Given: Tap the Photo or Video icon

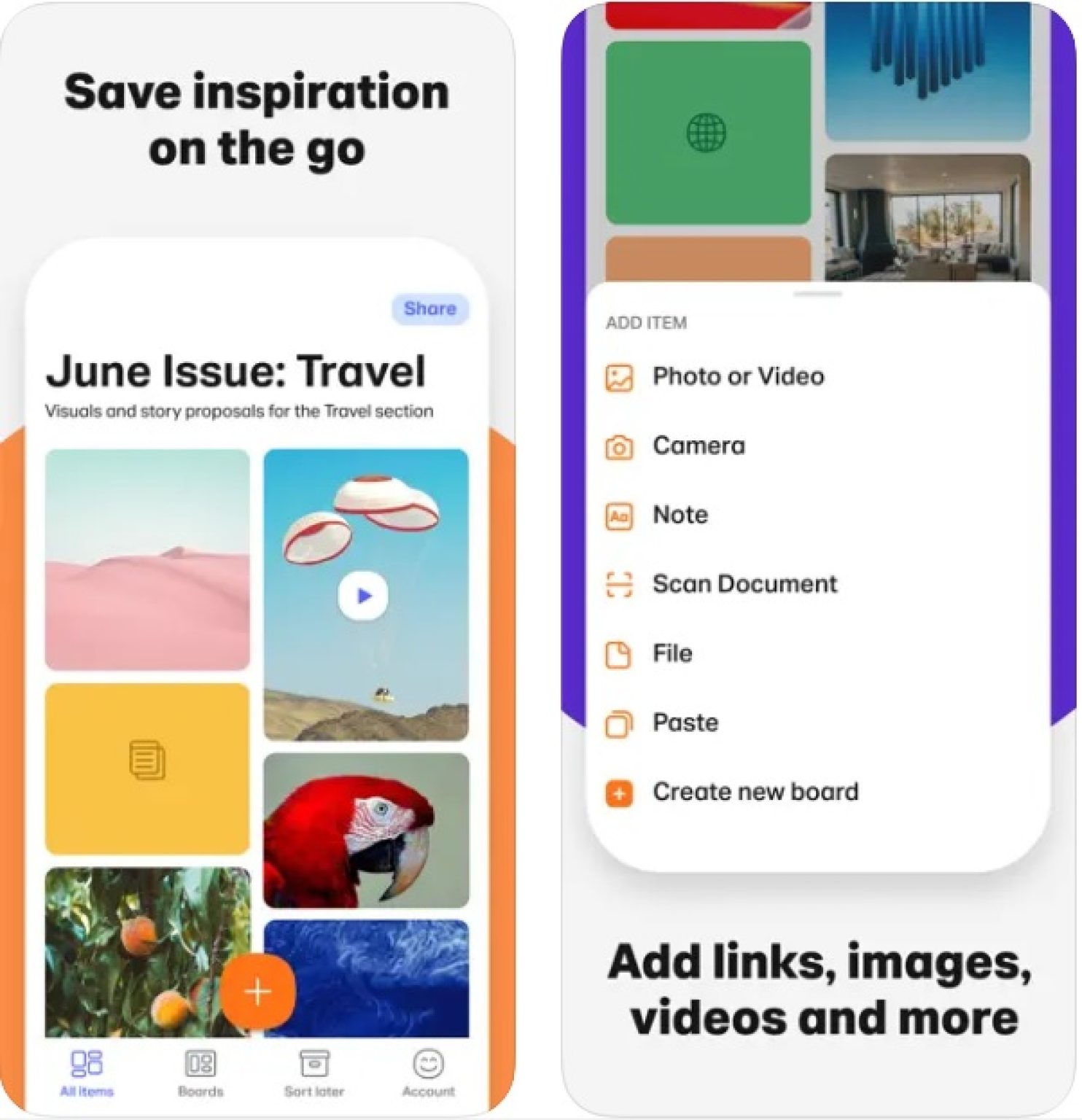Looking at the screenshot, I should [x=619, y=376].
